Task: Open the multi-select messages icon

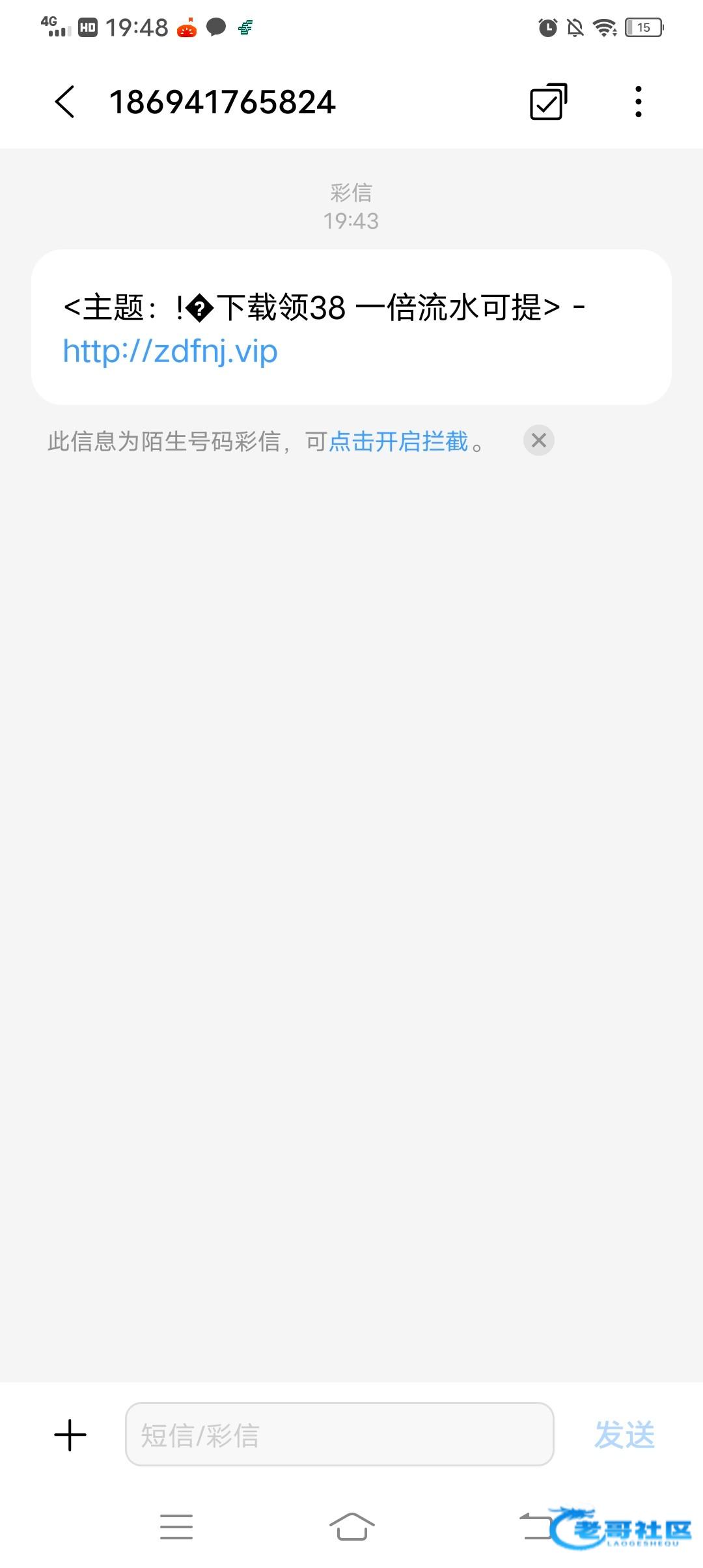Action: click(x=548, y=102)
